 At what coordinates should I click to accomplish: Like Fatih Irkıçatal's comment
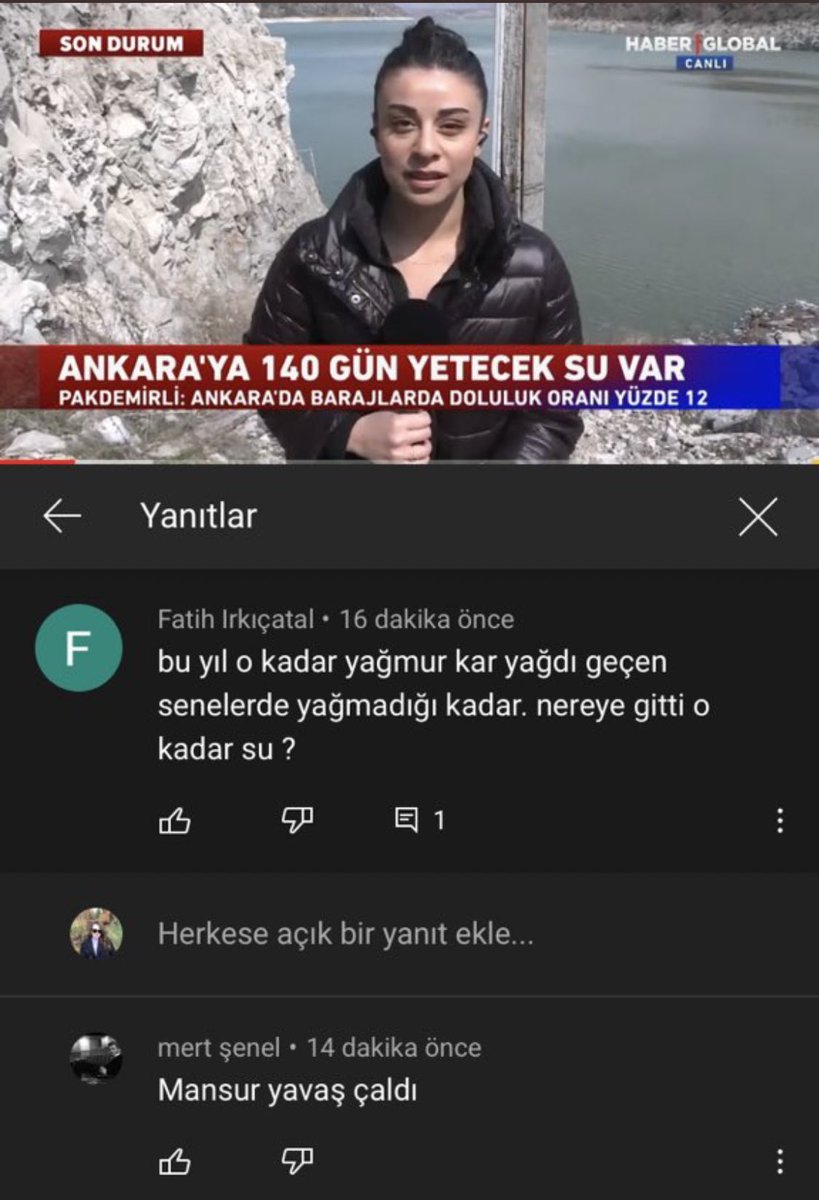[x=175, y=821]
